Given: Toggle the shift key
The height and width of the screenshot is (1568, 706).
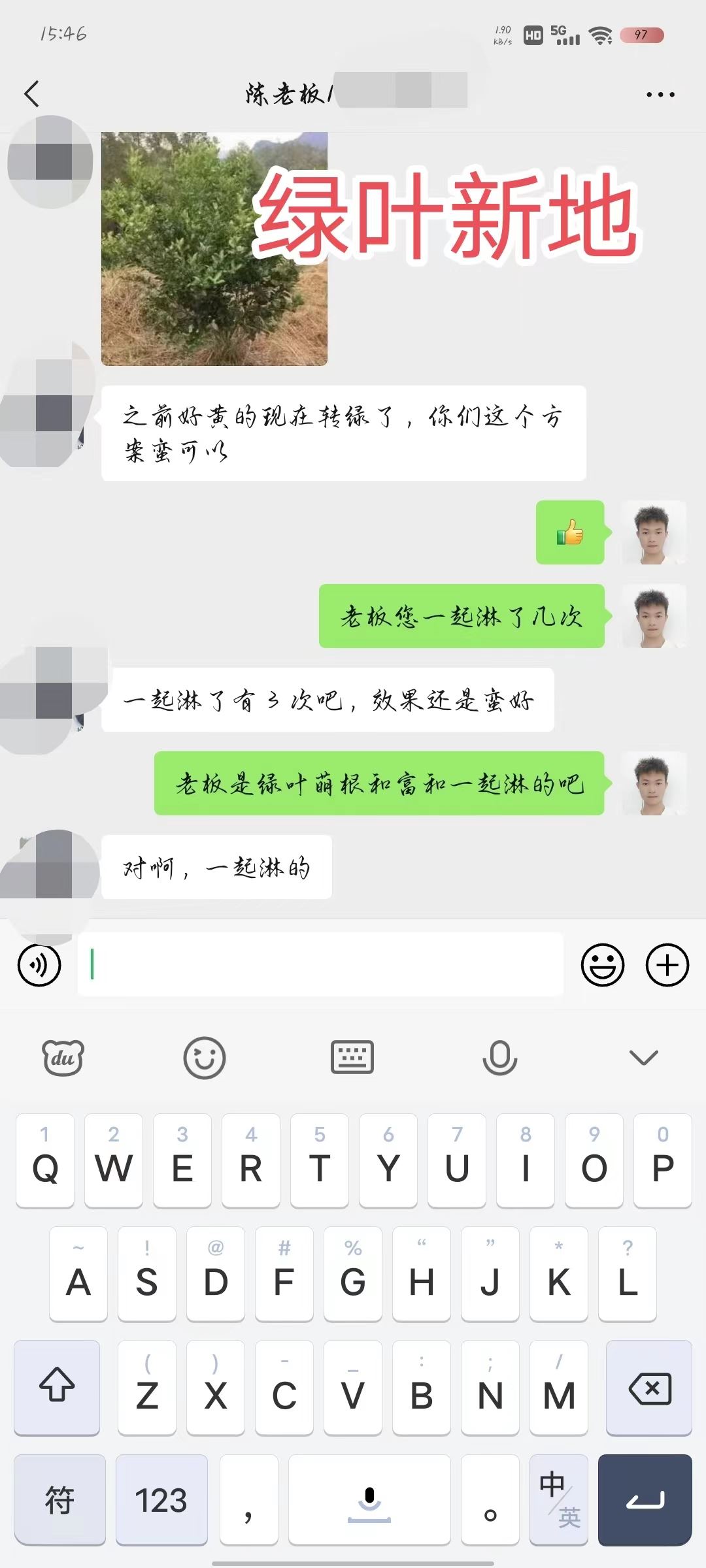Looking at the screenshot, I should tap(57, 1388).
